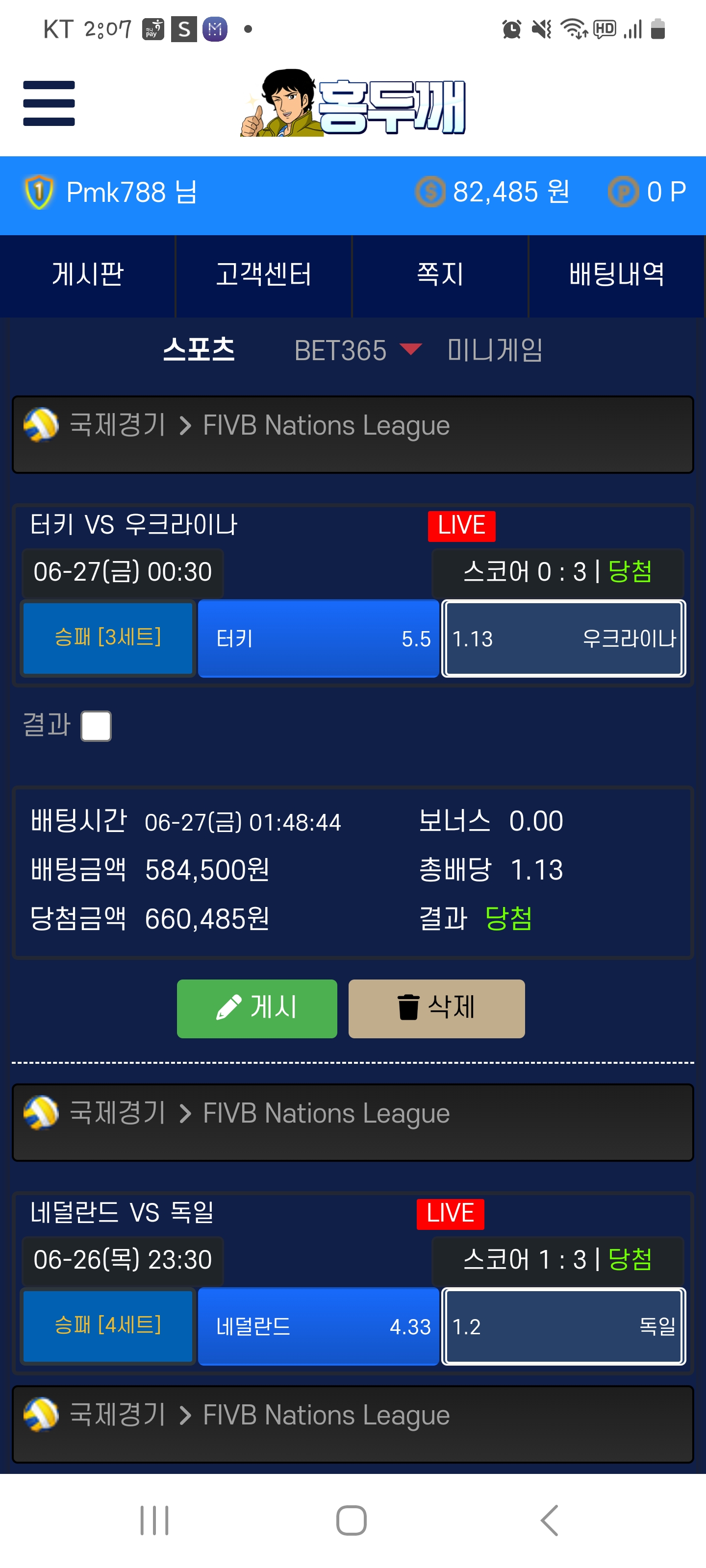
Task: Open the 게시판 board section
Action: click(88, 275)
